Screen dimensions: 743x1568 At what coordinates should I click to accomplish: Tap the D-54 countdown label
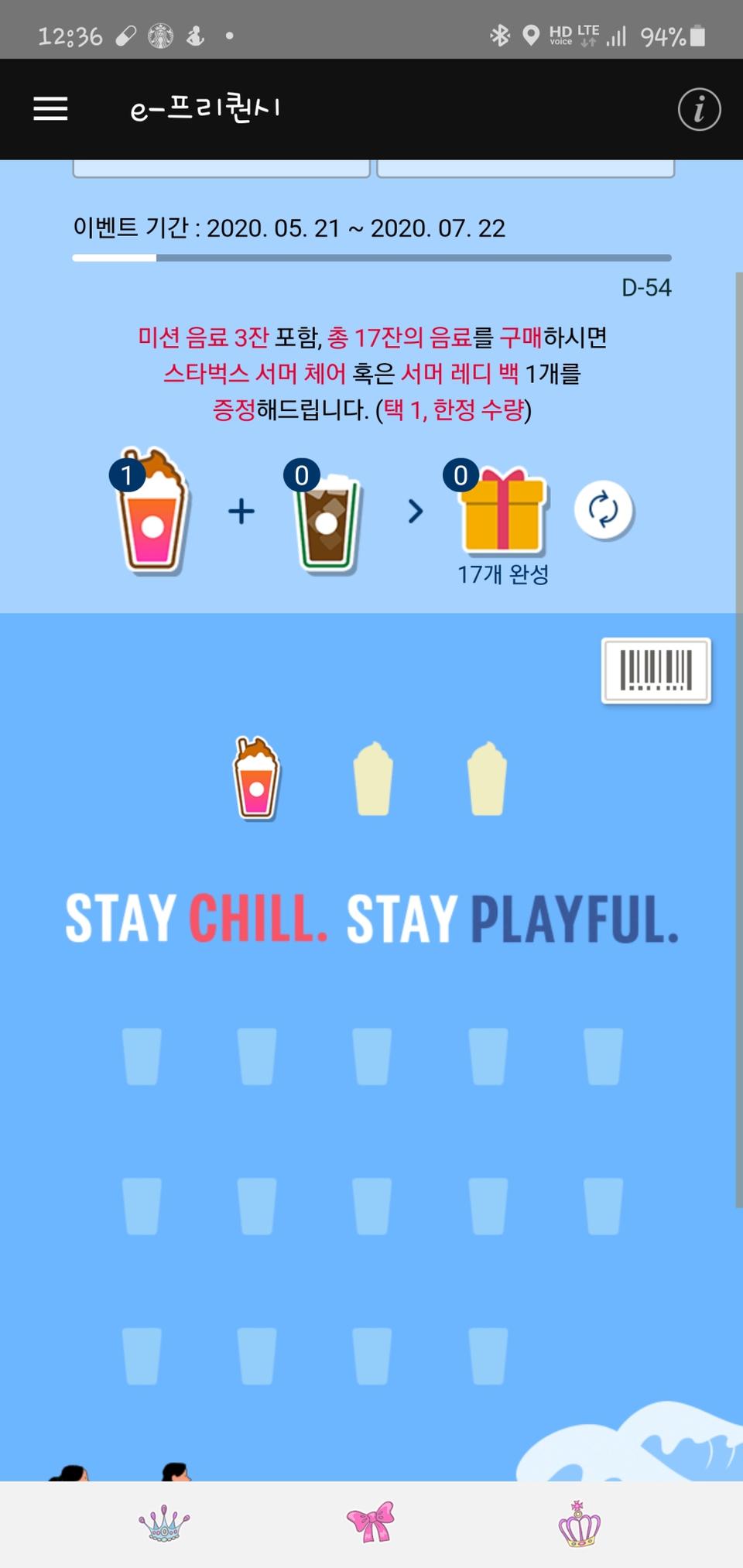coord(646,289)
